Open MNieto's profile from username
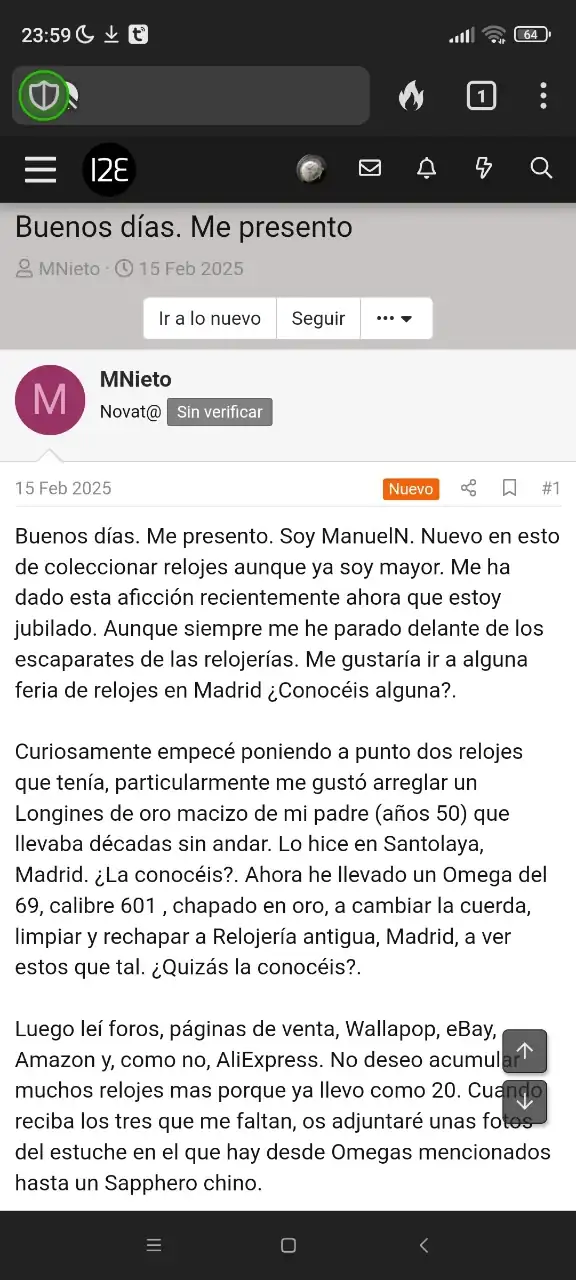This screenshot has width=576, height=1280. [136, 379]
